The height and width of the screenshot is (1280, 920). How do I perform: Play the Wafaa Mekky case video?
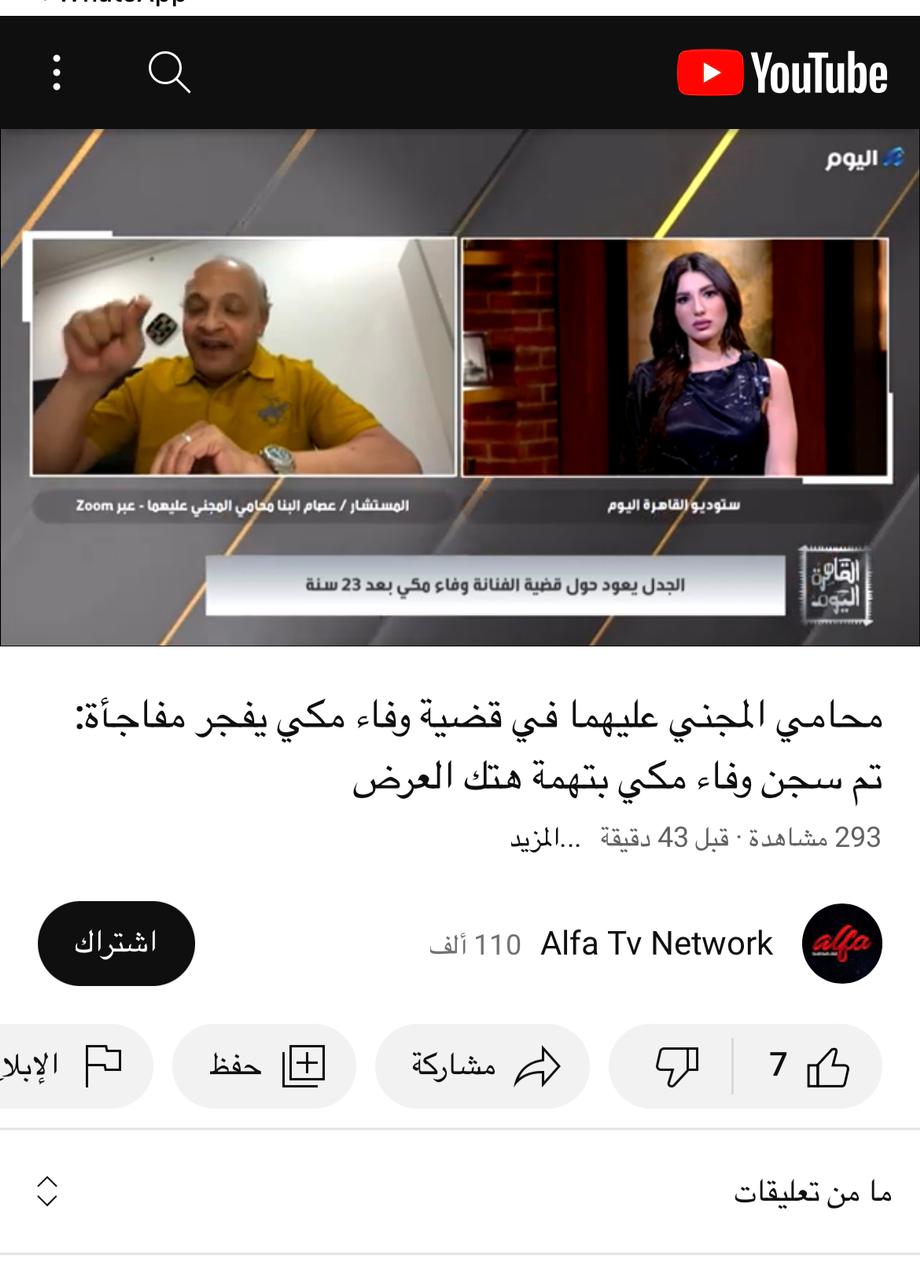pyautogui.click(x=460, y=387)
